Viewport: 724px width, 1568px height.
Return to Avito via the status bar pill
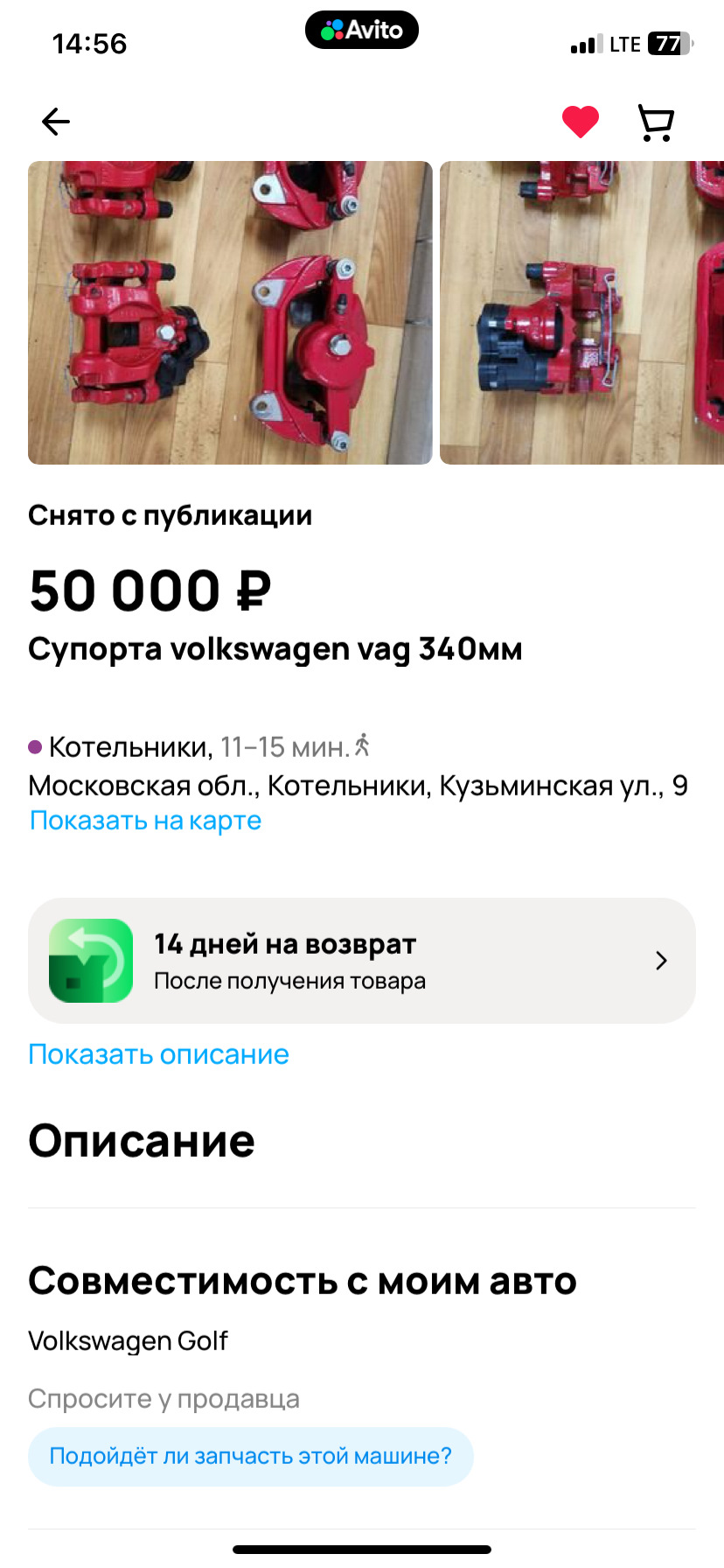click(362, 31)
